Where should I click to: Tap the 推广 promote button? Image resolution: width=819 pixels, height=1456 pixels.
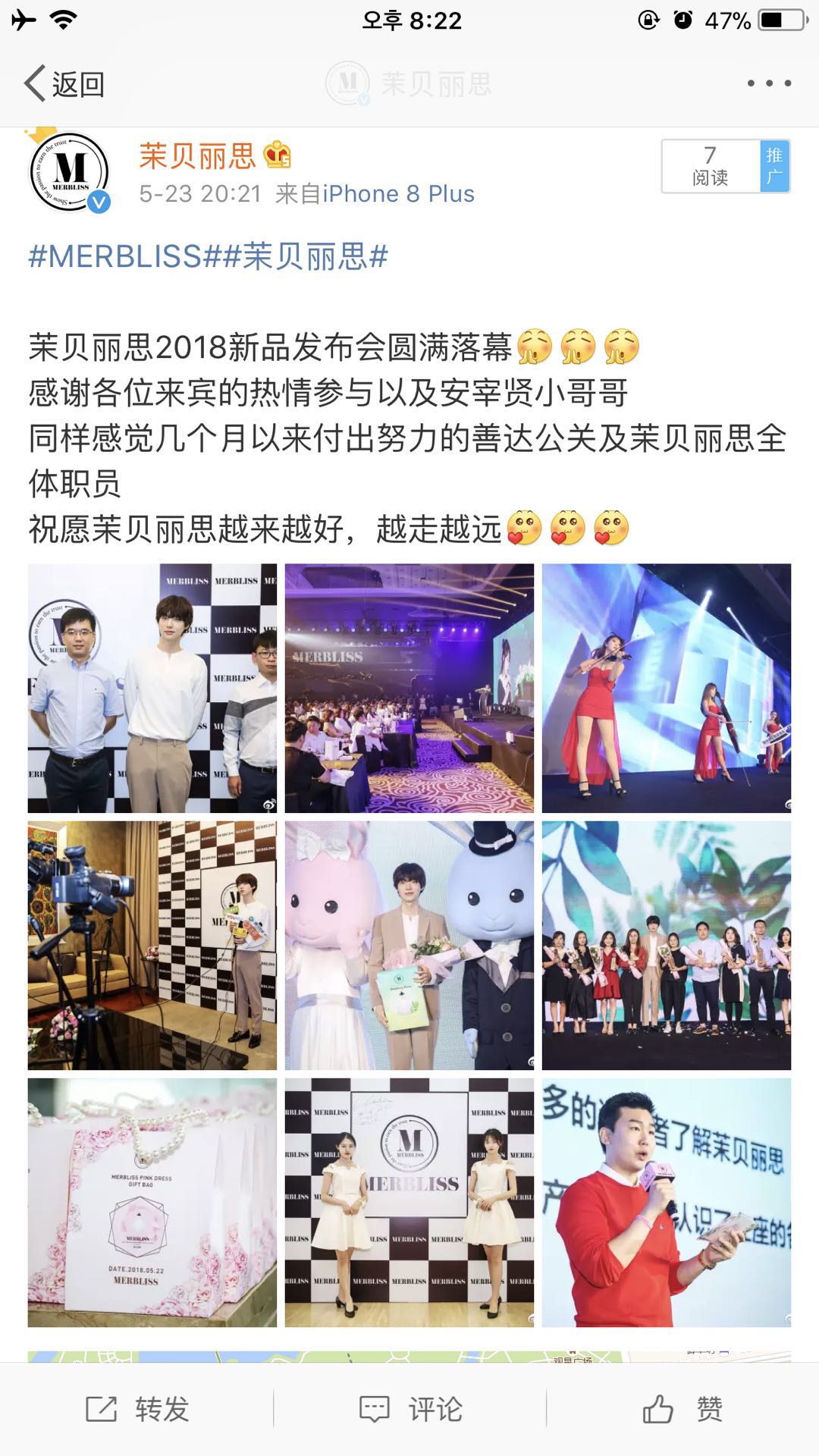coord(774,166)
